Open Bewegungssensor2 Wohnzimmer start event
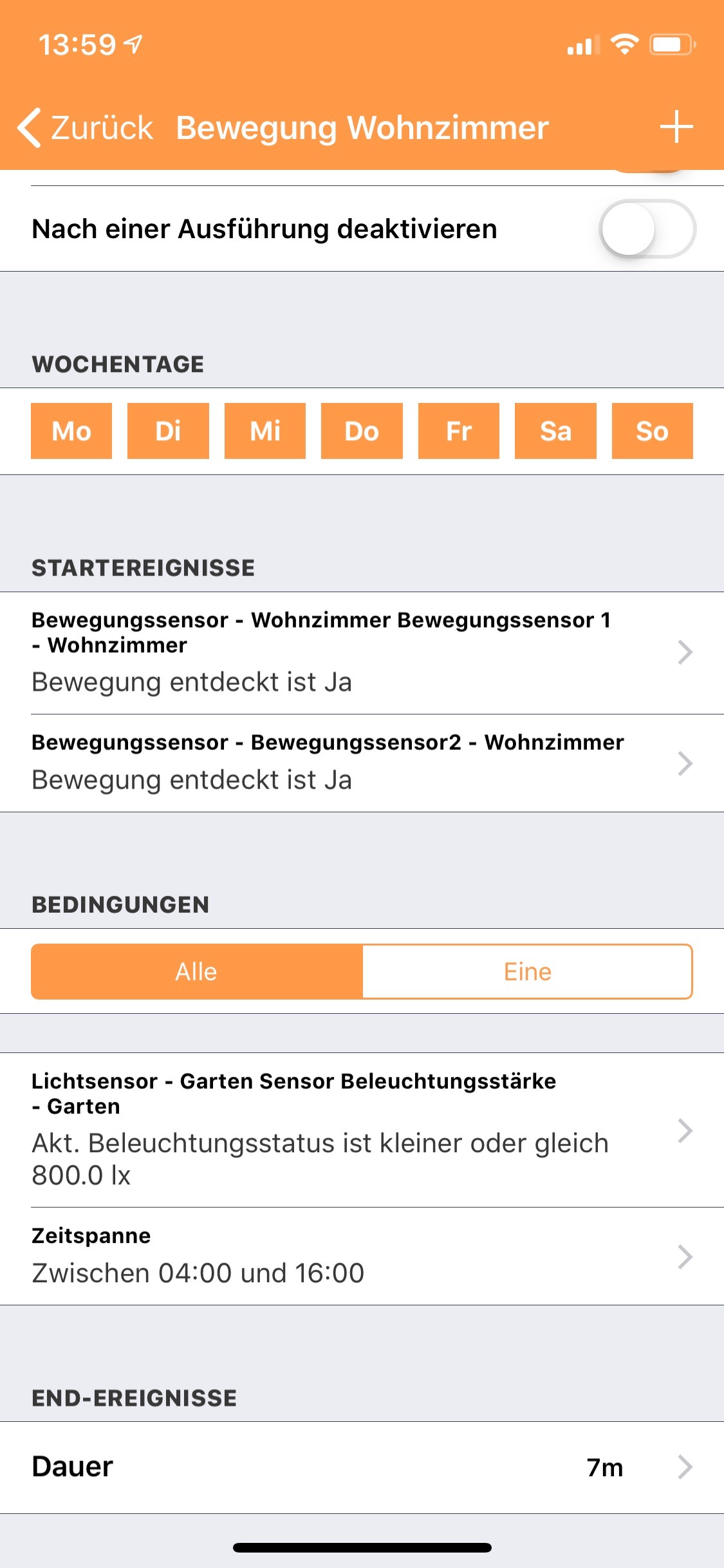 [362, 763]
